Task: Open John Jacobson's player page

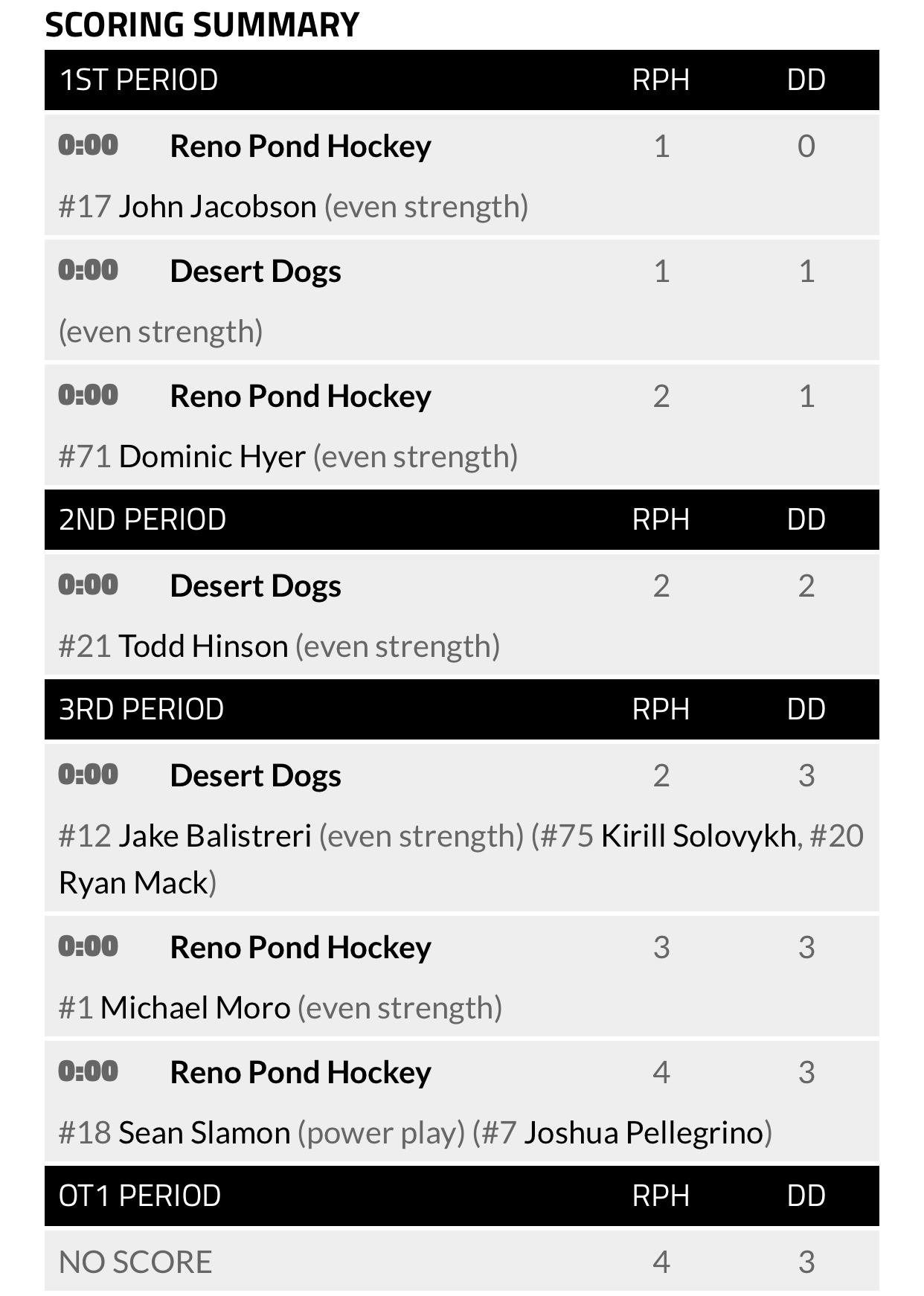Action: [217, 207]
